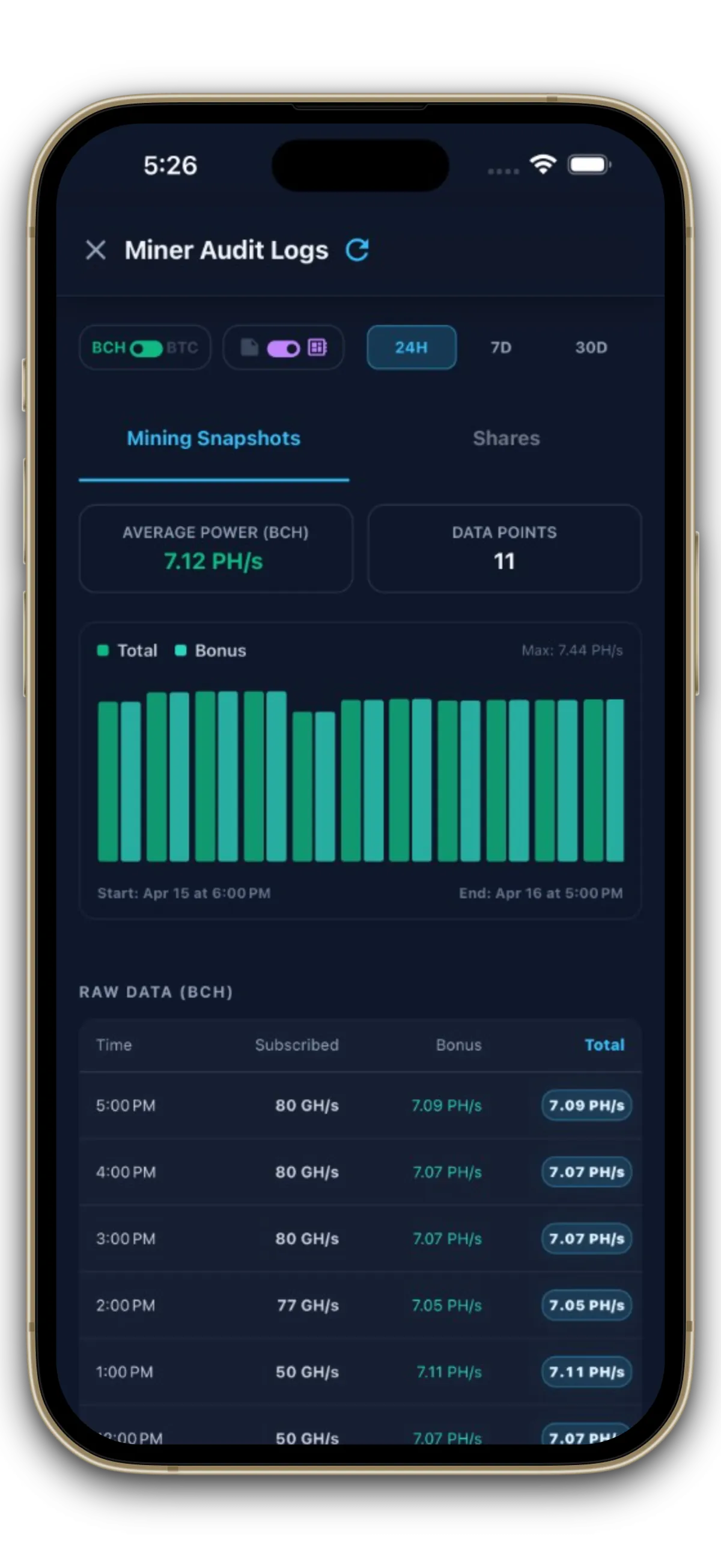The image size is (721, 1568).
Task: Toggle the BCH/BTC currency switch
Action: coord(146,348)
